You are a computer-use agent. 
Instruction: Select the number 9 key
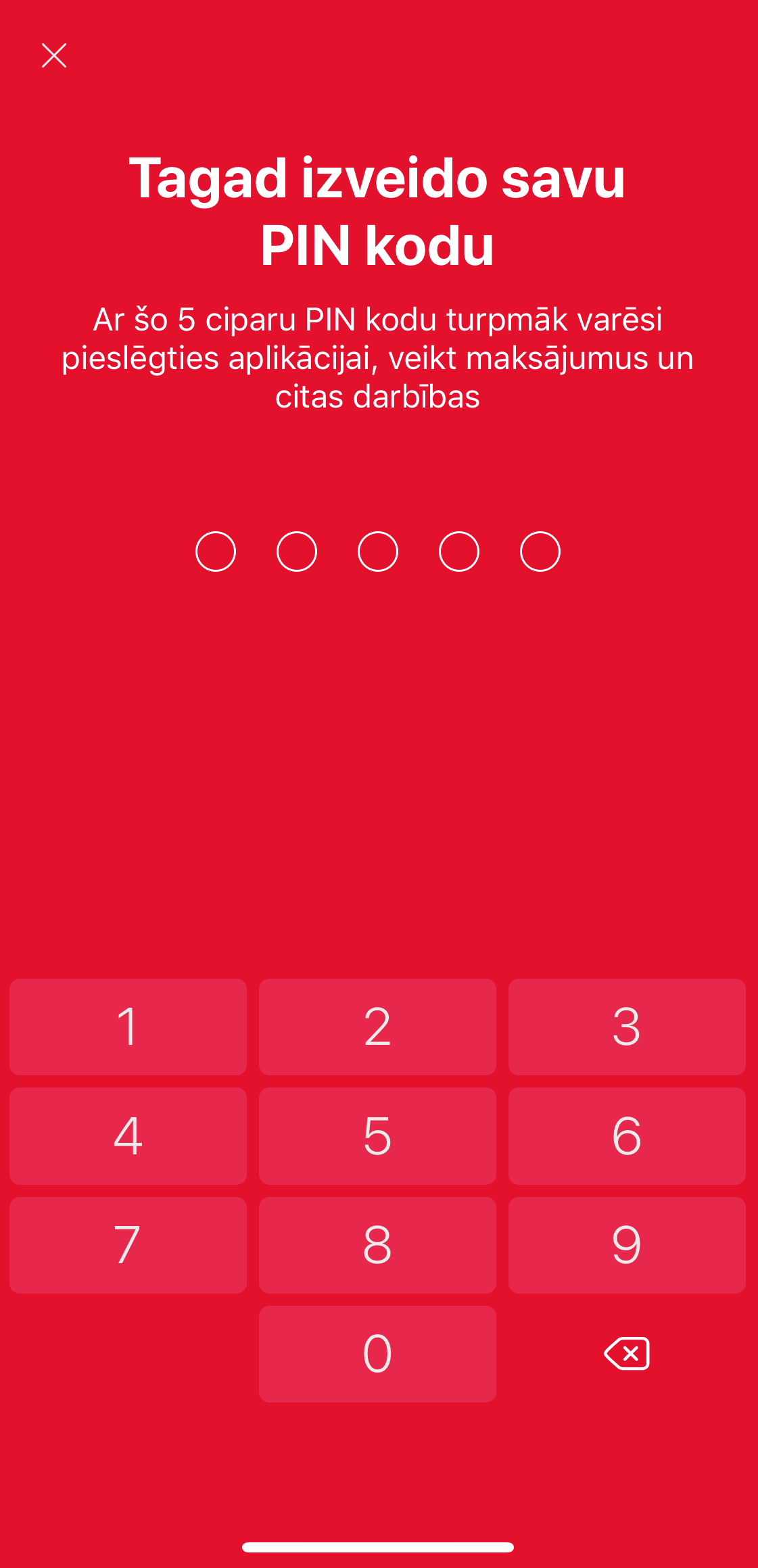tap(627, 1245)
